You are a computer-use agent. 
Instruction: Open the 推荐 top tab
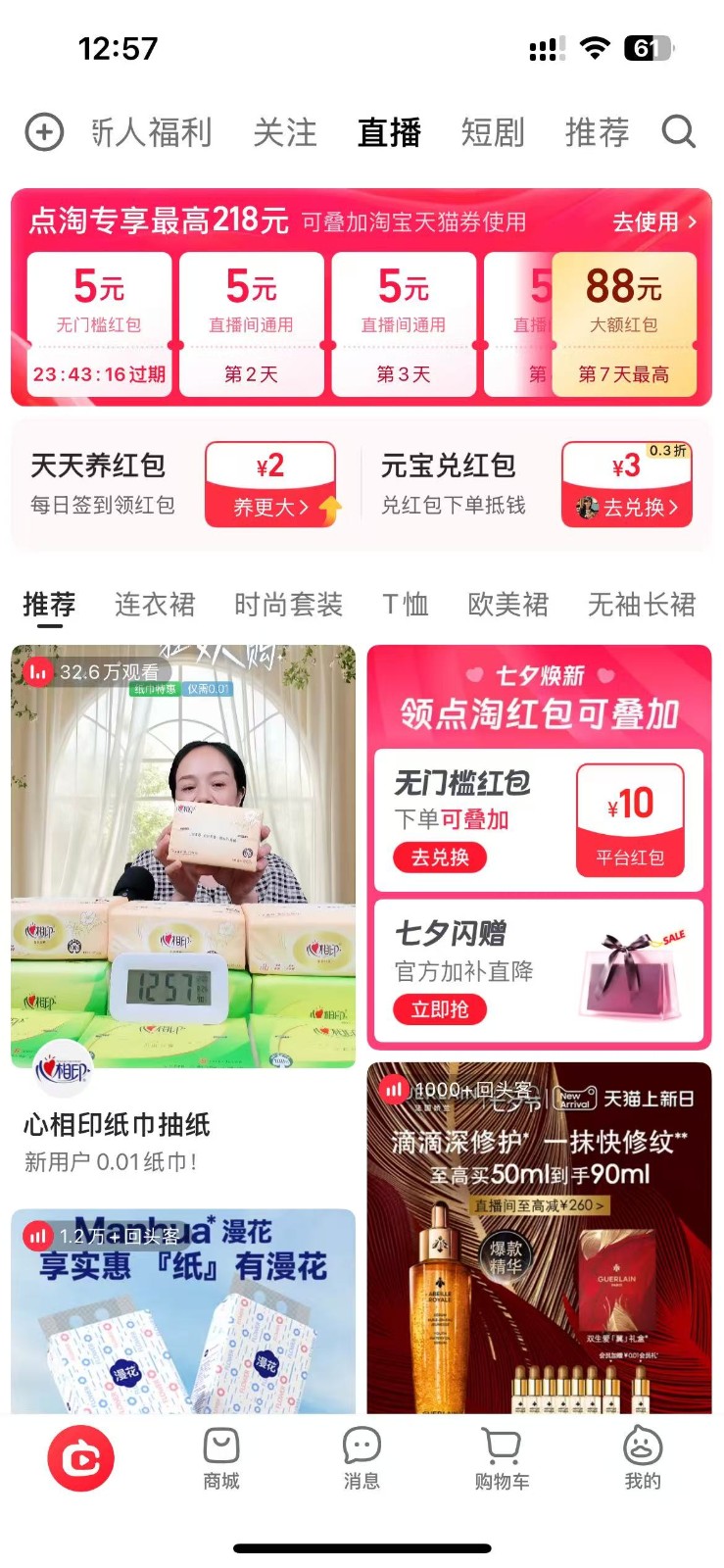pos(597,131)
